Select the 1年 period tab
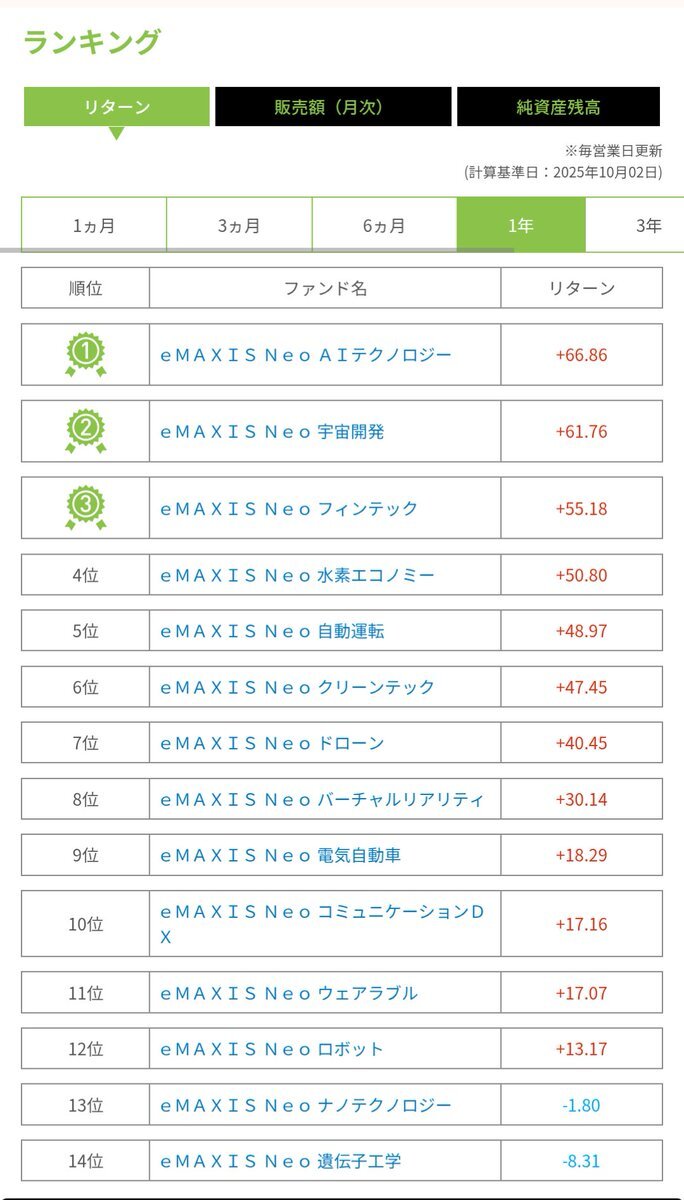This screenshot has width=684, height=1200. 521,225
